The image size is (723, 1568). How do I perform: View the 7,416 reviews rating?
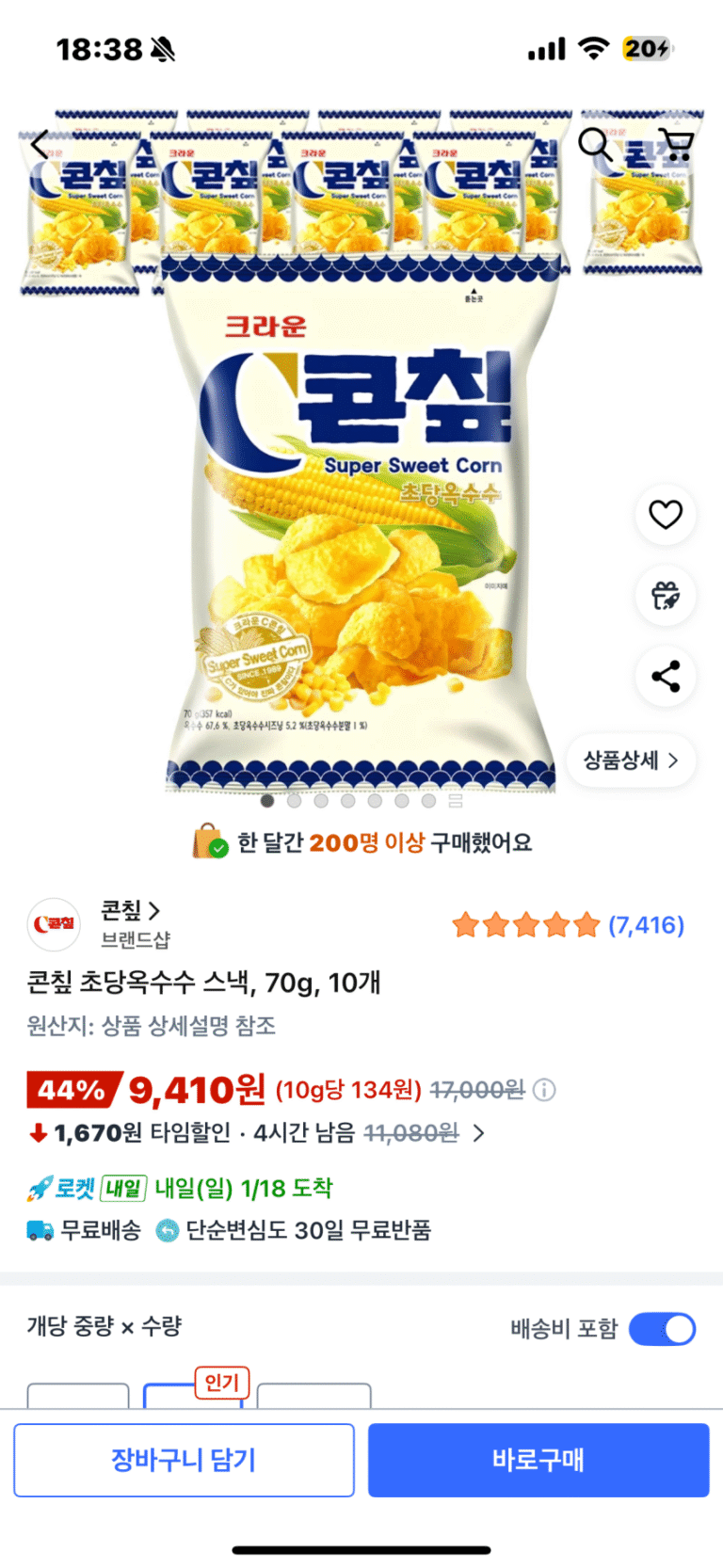pos(568,925)
